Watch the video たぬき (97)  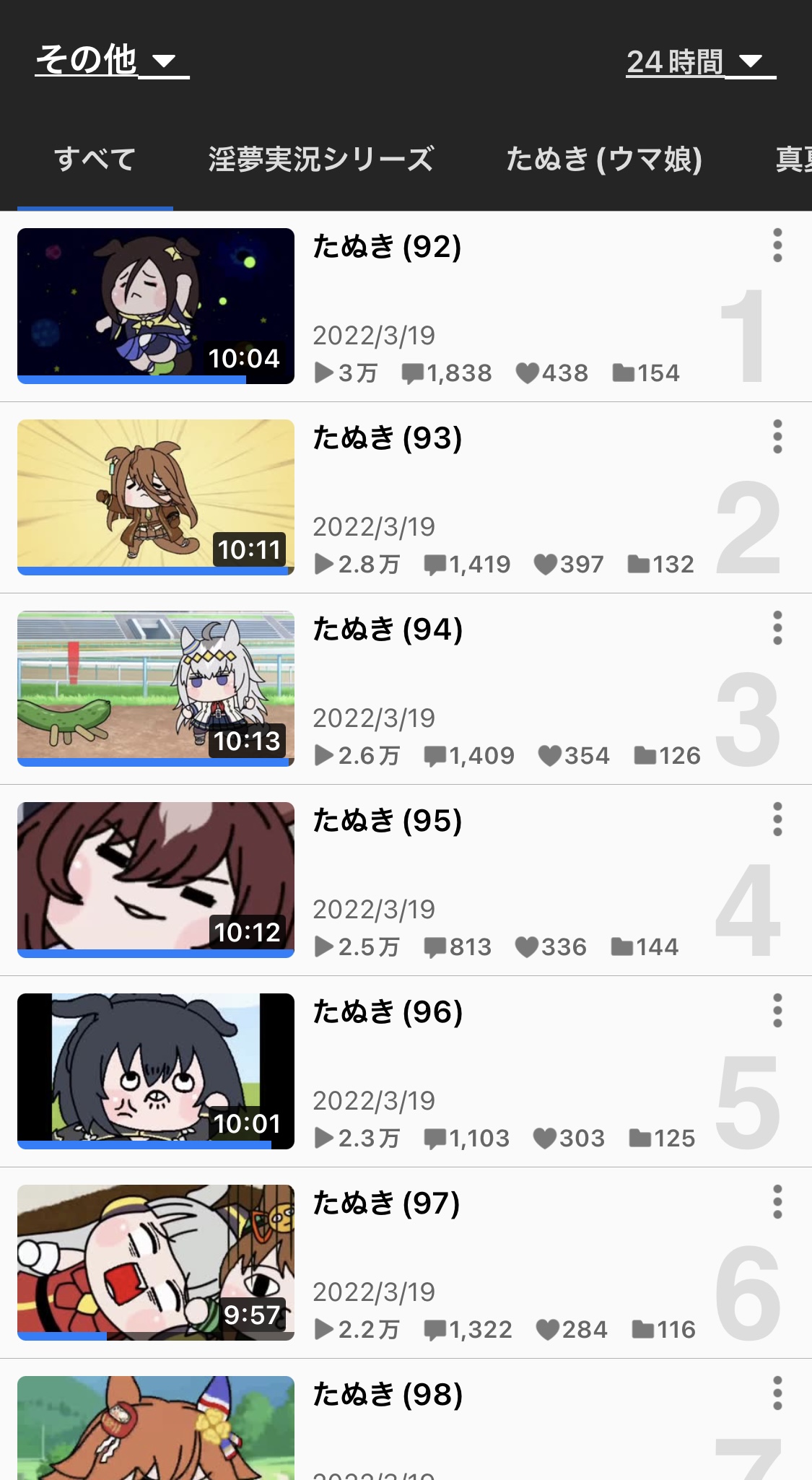click(x=156, y=1263)
